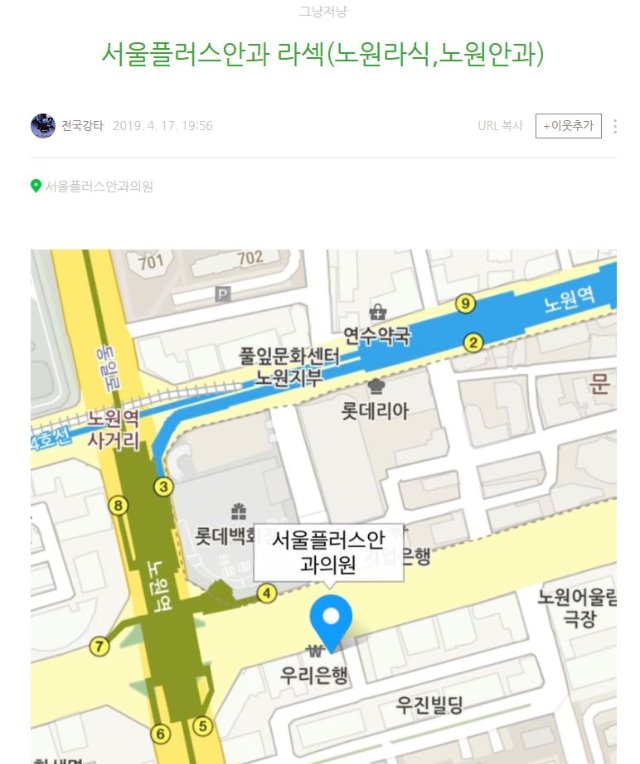Tap the +이웃추가 button

tap(568, 126)
